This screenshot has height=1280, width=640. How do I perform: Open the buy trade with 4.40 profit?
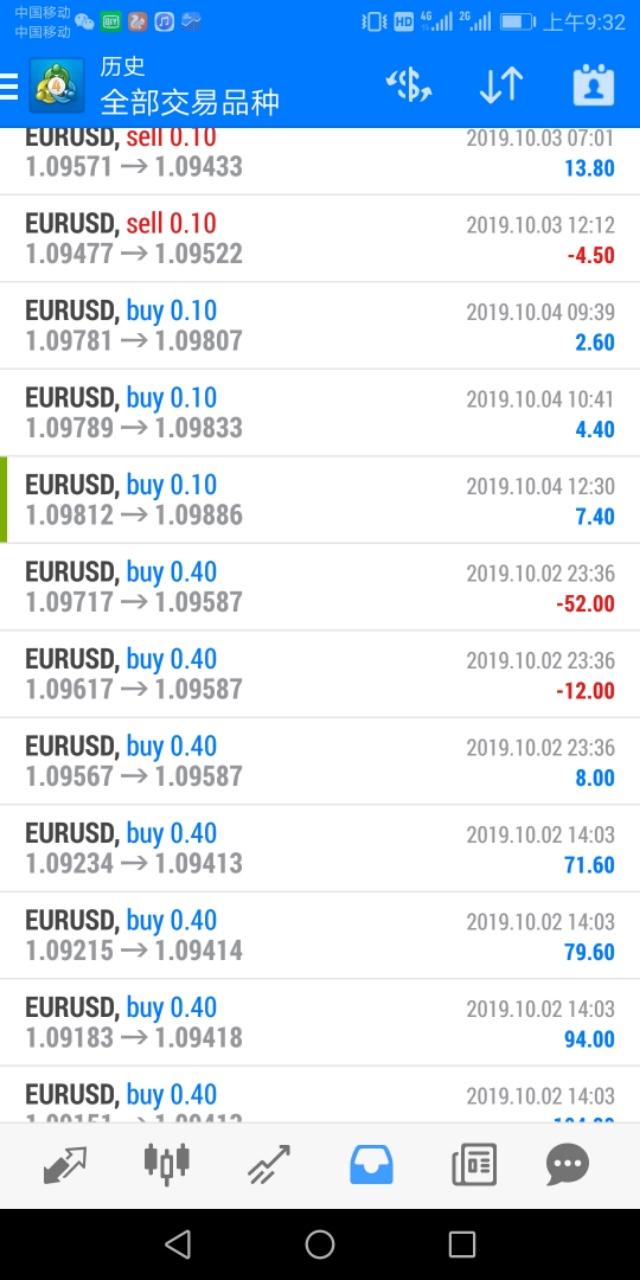pos(320,413)
